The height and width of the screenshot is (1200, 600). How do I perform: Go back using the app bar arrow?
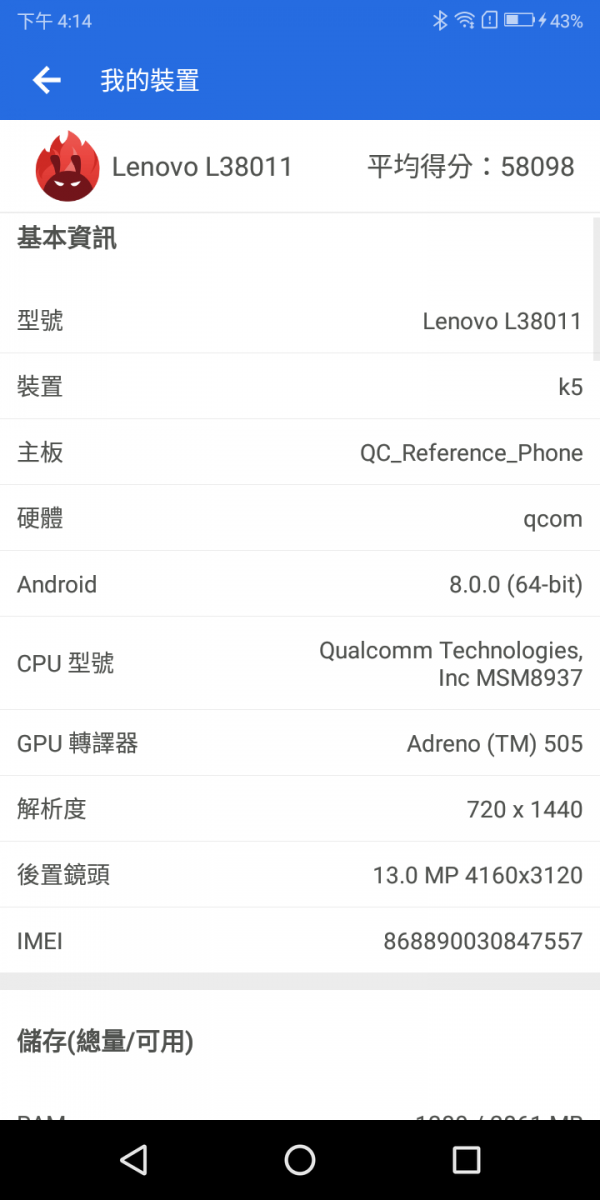coord(47,81)
